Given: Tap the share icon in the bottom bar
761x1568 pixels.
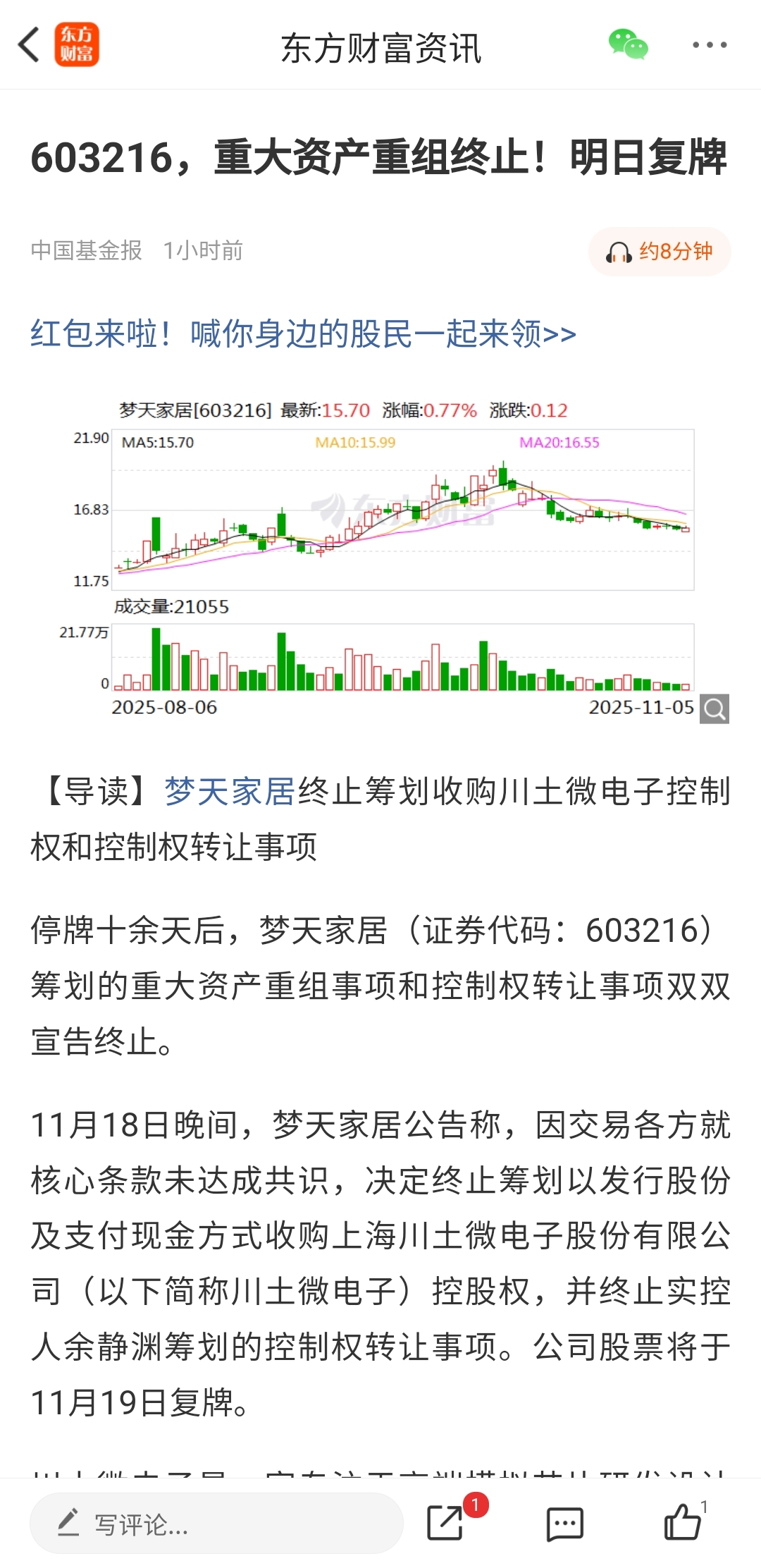Looking at the screenshot, I should (x=446, y=1523).
